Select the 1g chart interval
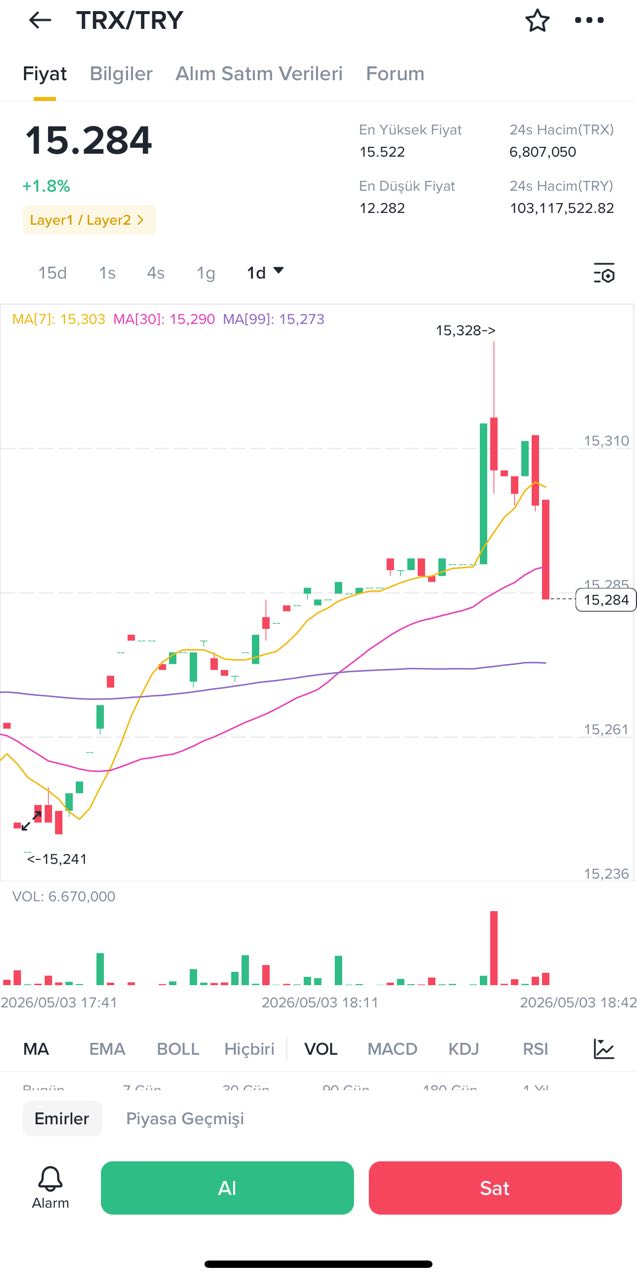637x1280 pixels. (x=205, y=272)
